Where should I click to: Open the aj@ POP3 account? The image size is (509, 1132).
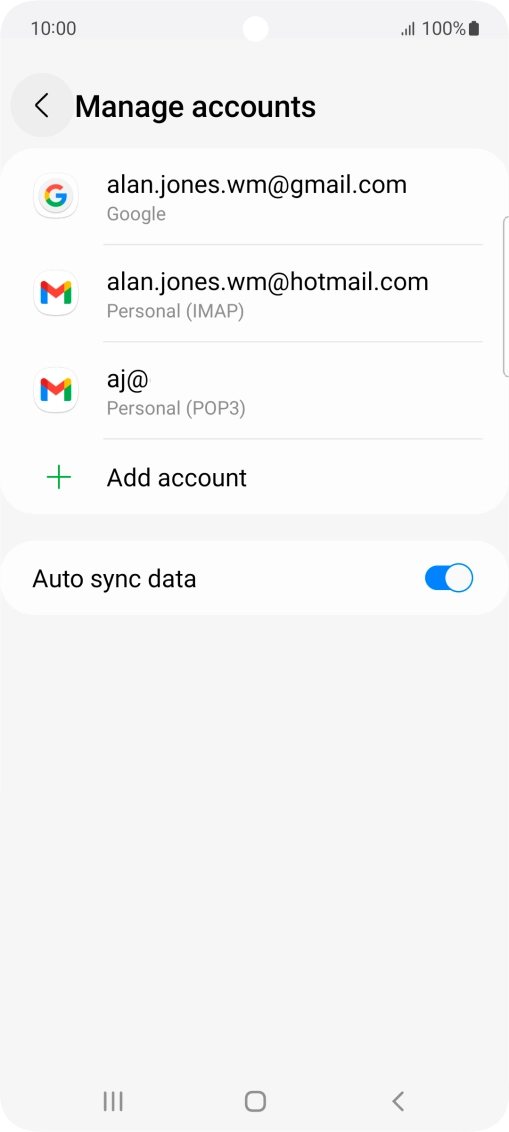point(254,391)
